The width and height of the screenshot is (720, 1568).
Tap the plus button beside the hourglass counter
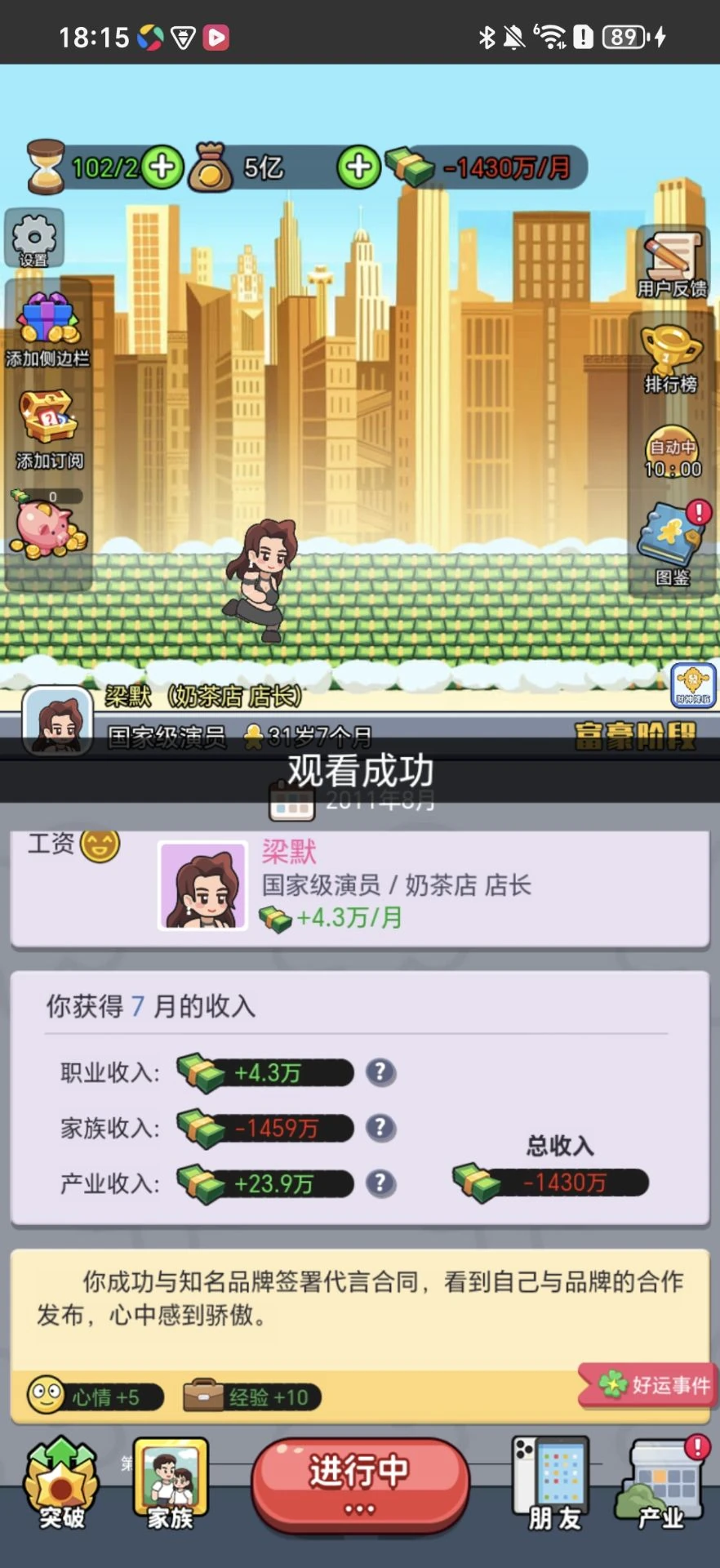[162, 167]
